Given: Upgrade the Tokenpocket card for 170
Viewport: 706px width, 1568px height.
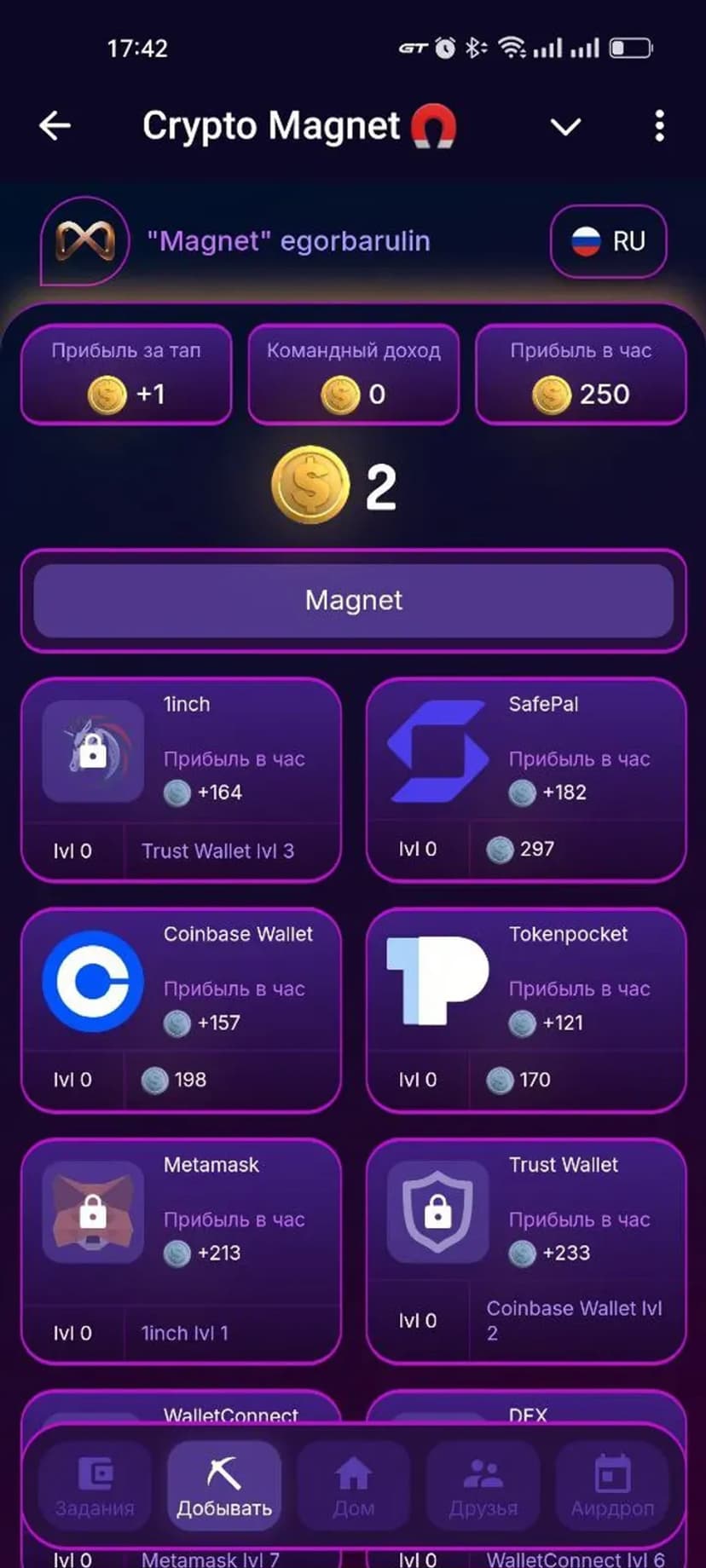Looking at the screenshot, I should [525, 1079].
